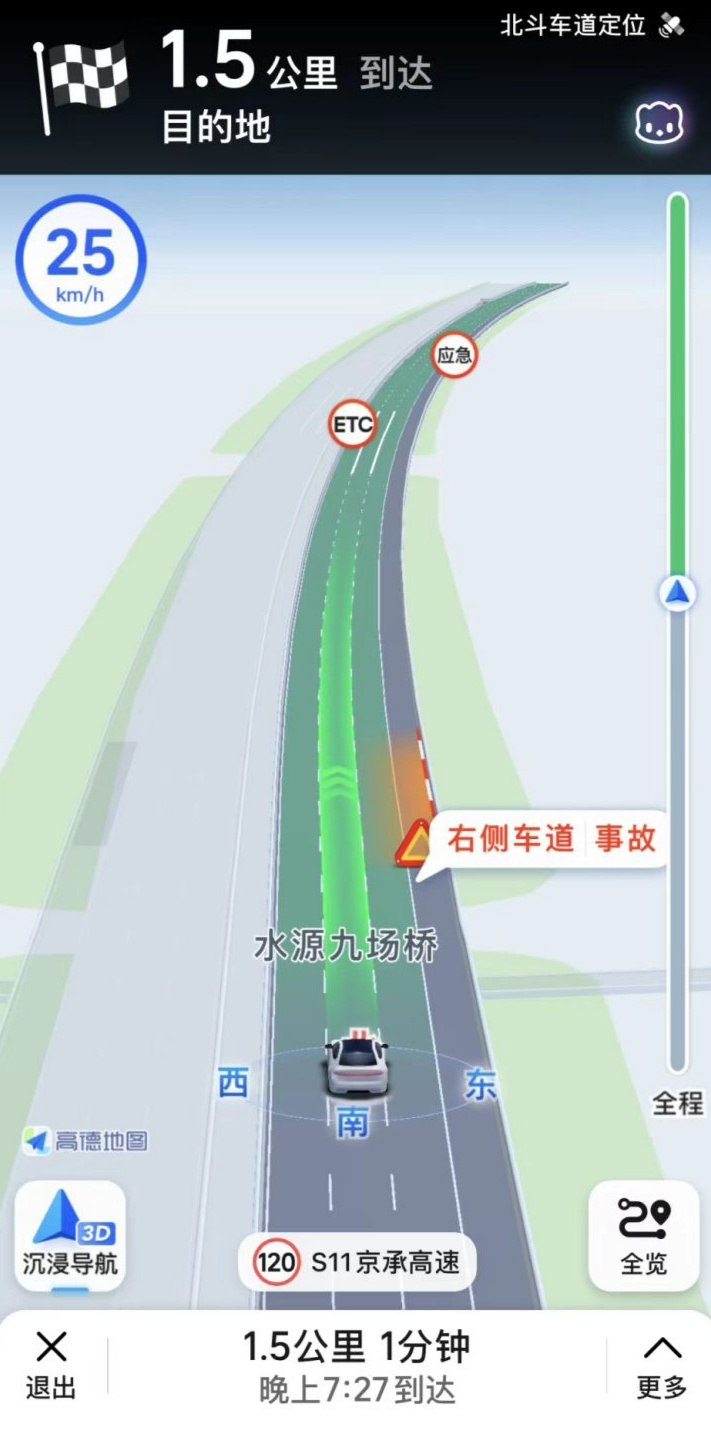
Task: Open the 全览 route overview
Action: pyautogui.click(x=643, y=1236)
